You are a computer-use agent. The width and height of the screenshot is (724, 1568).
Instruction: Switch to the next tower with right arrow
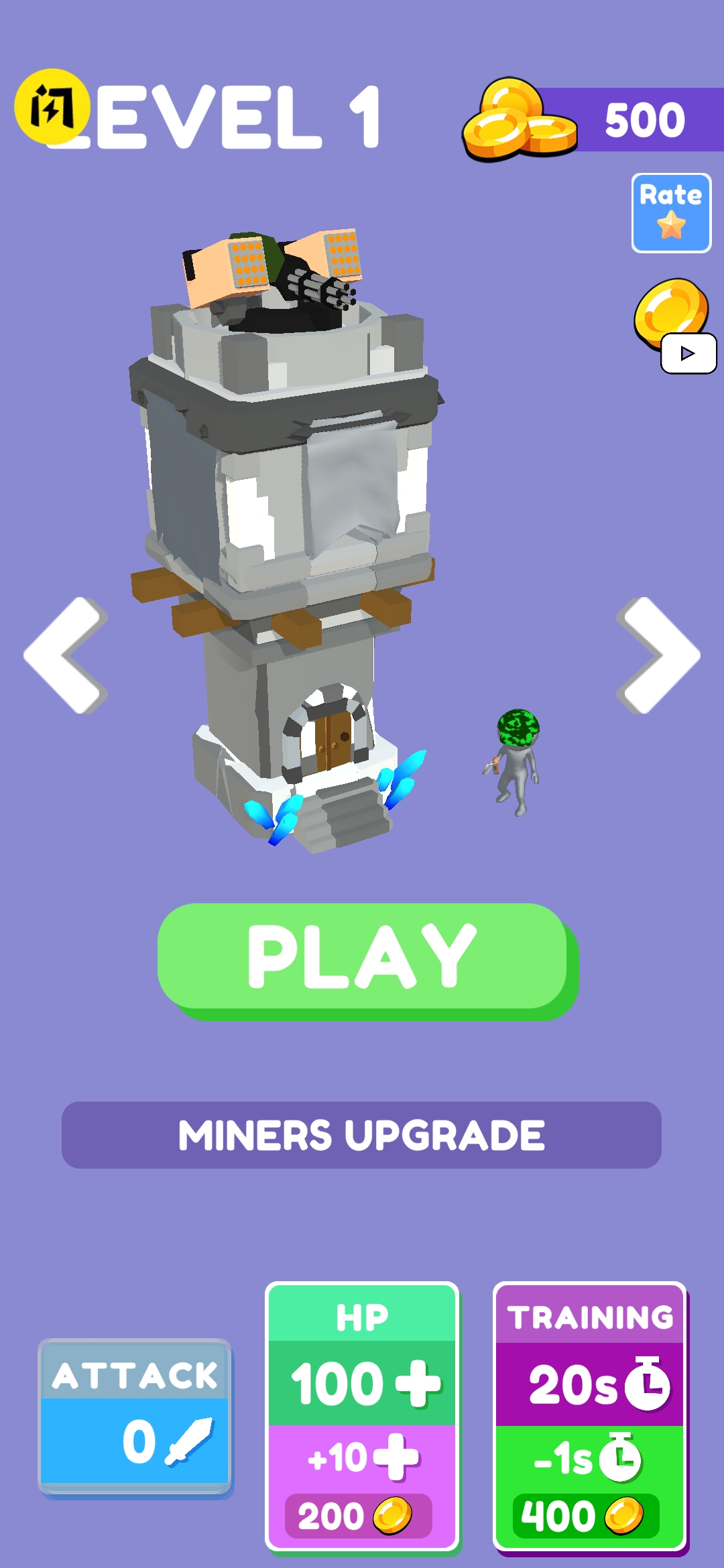click(658, 655)
